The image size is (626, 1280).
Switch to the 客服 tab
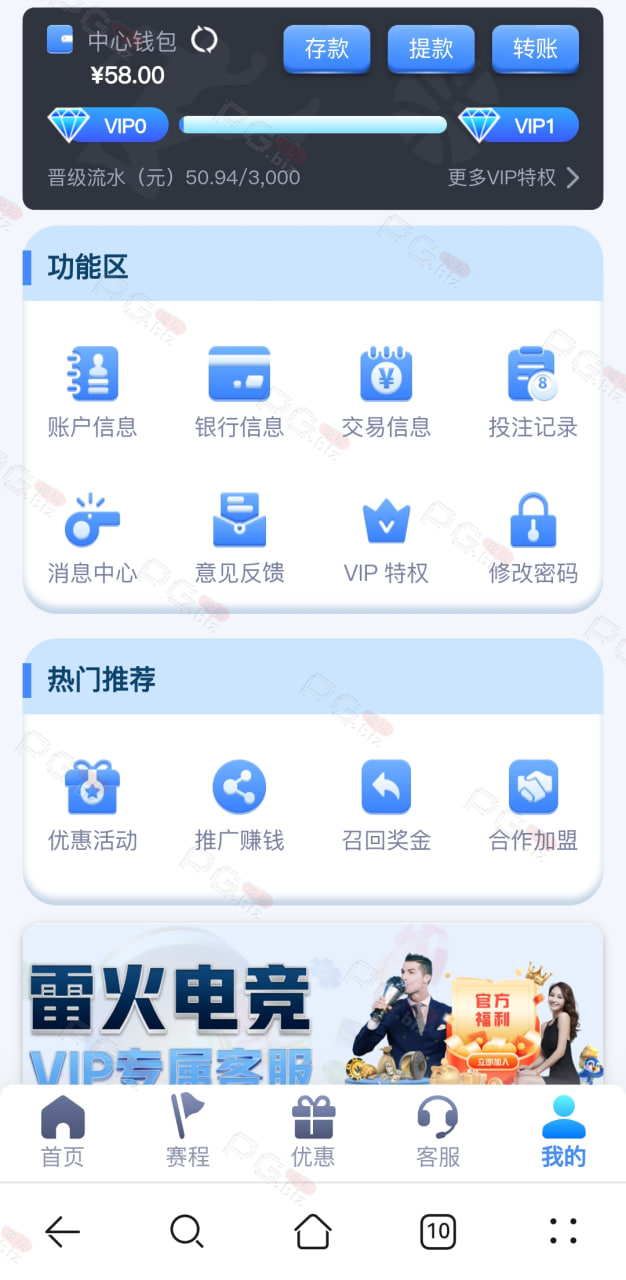(x=438, y=1132)
